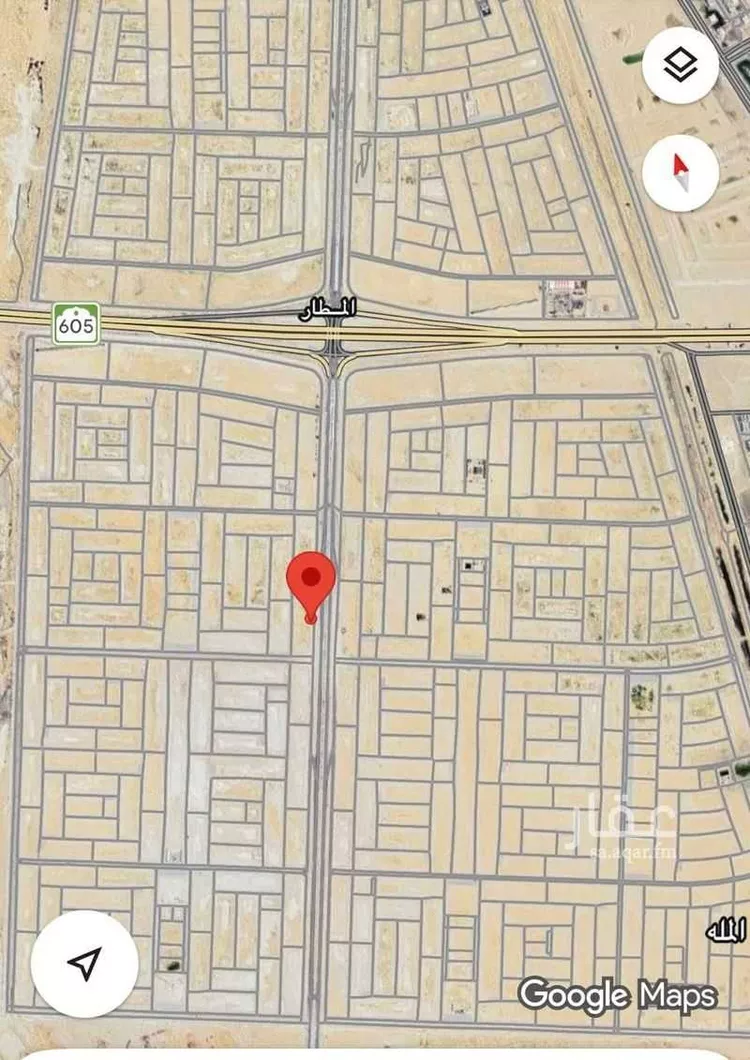
Task: Click the layers diamond symbol in white circle
Action: point(682,62)
